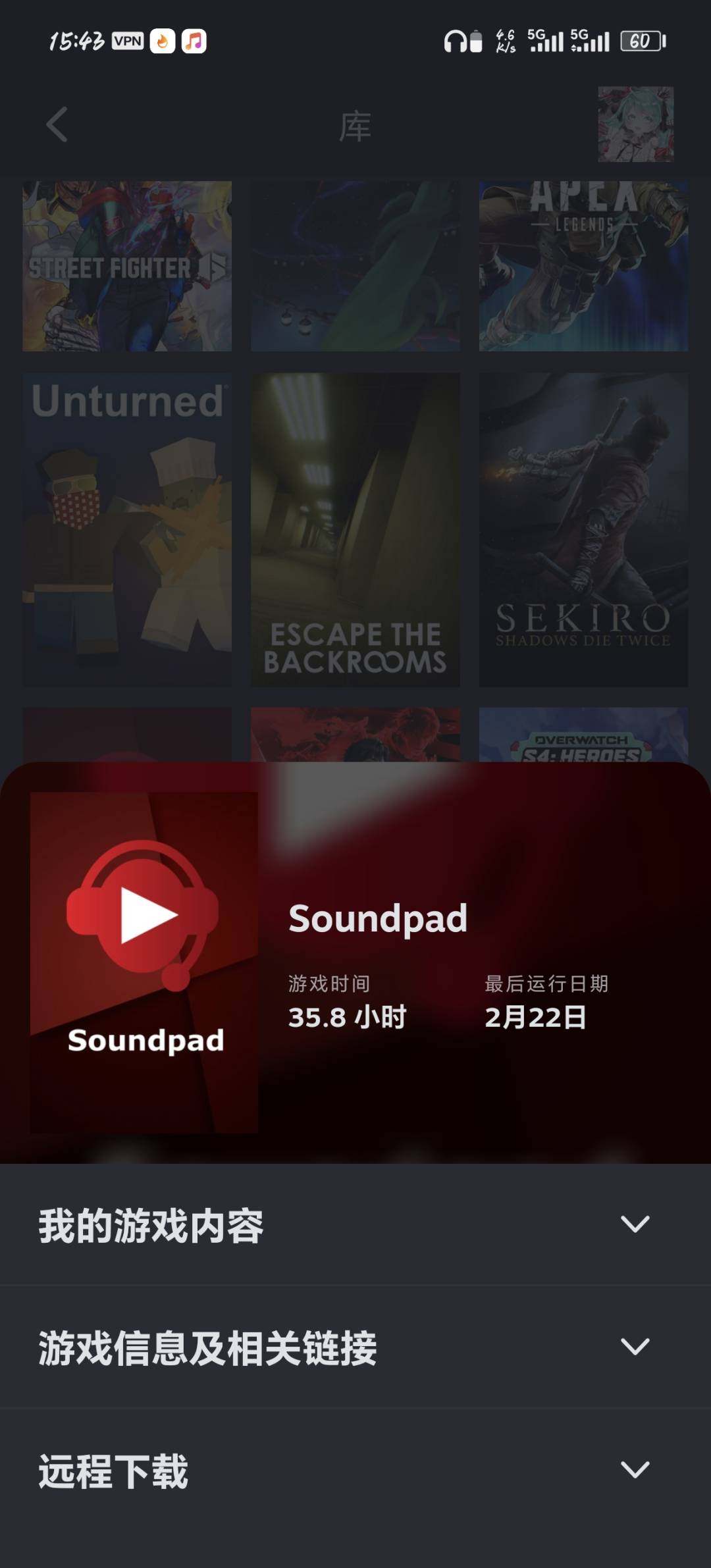Go back using the top-left arrow
711x1568 pixels.
click(57, 124)
